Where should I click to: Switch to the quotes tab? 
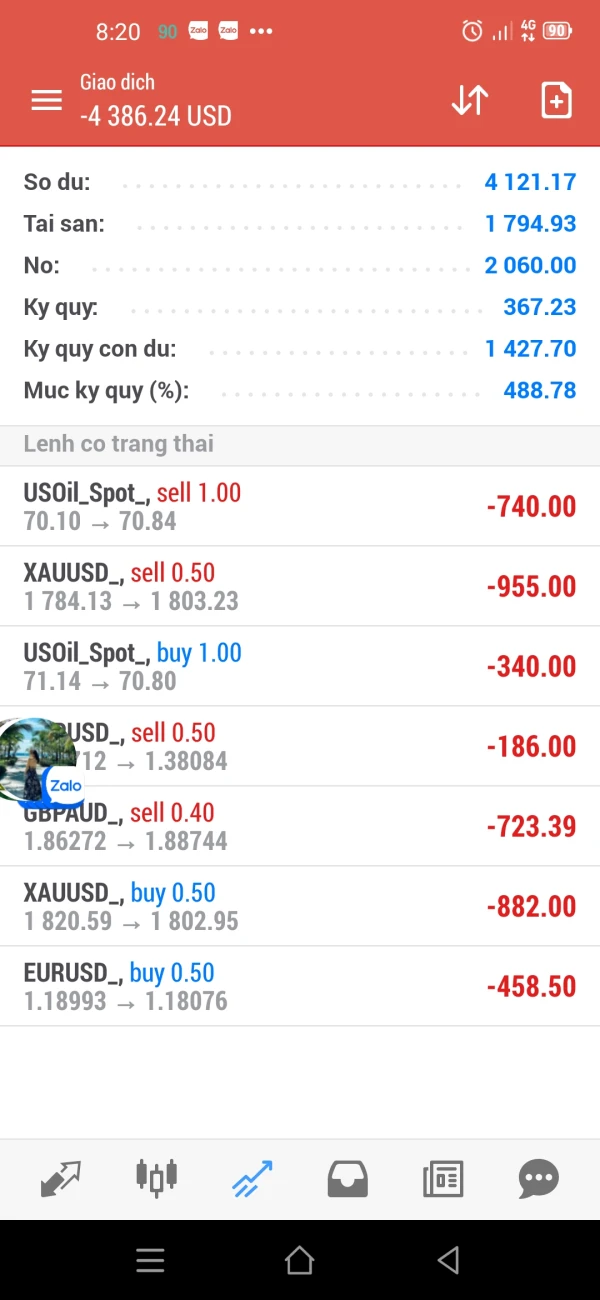pyautogui.click(x=60, y=1179)
